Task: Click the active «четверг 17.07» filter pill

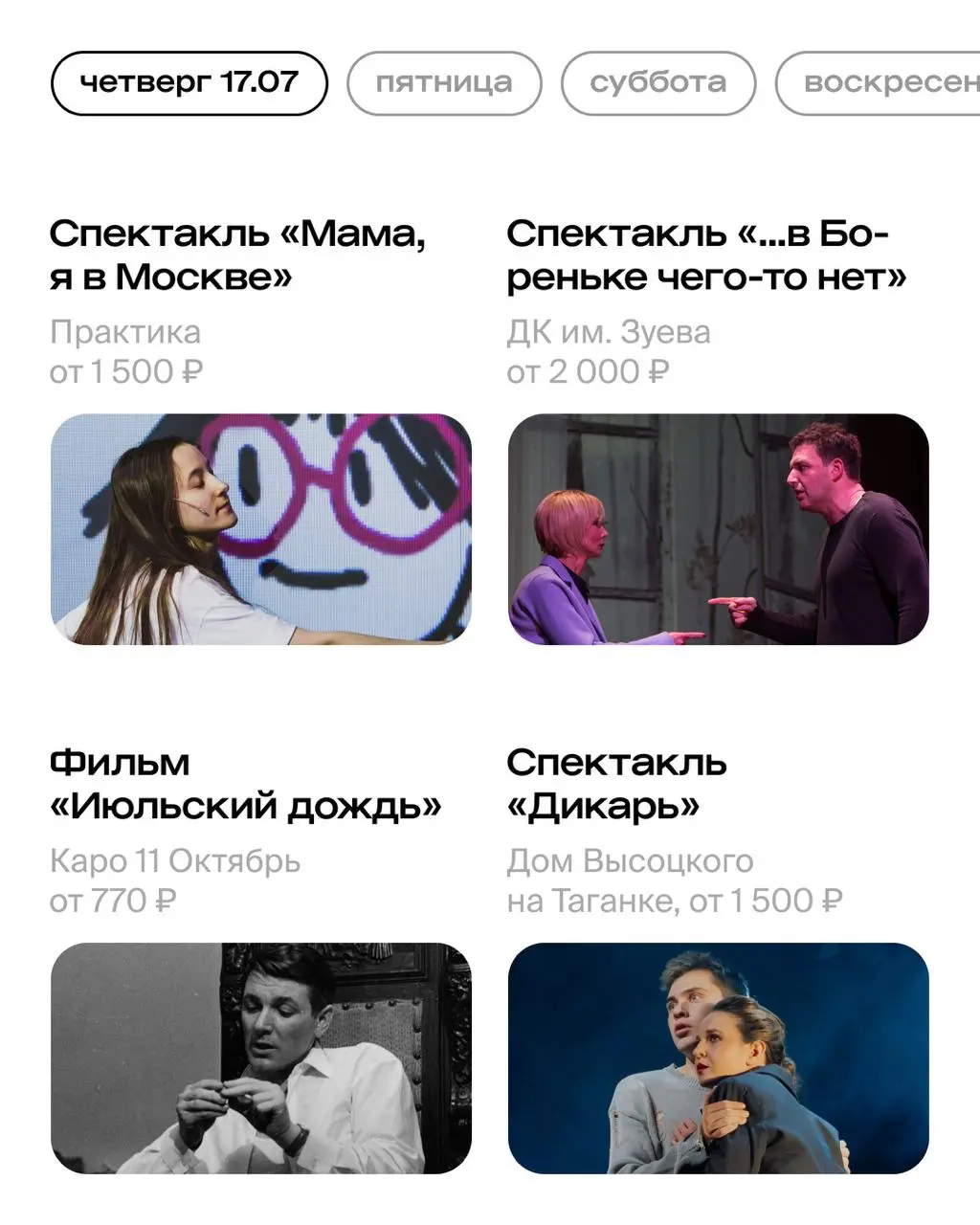Action: (x=189, y=83)
